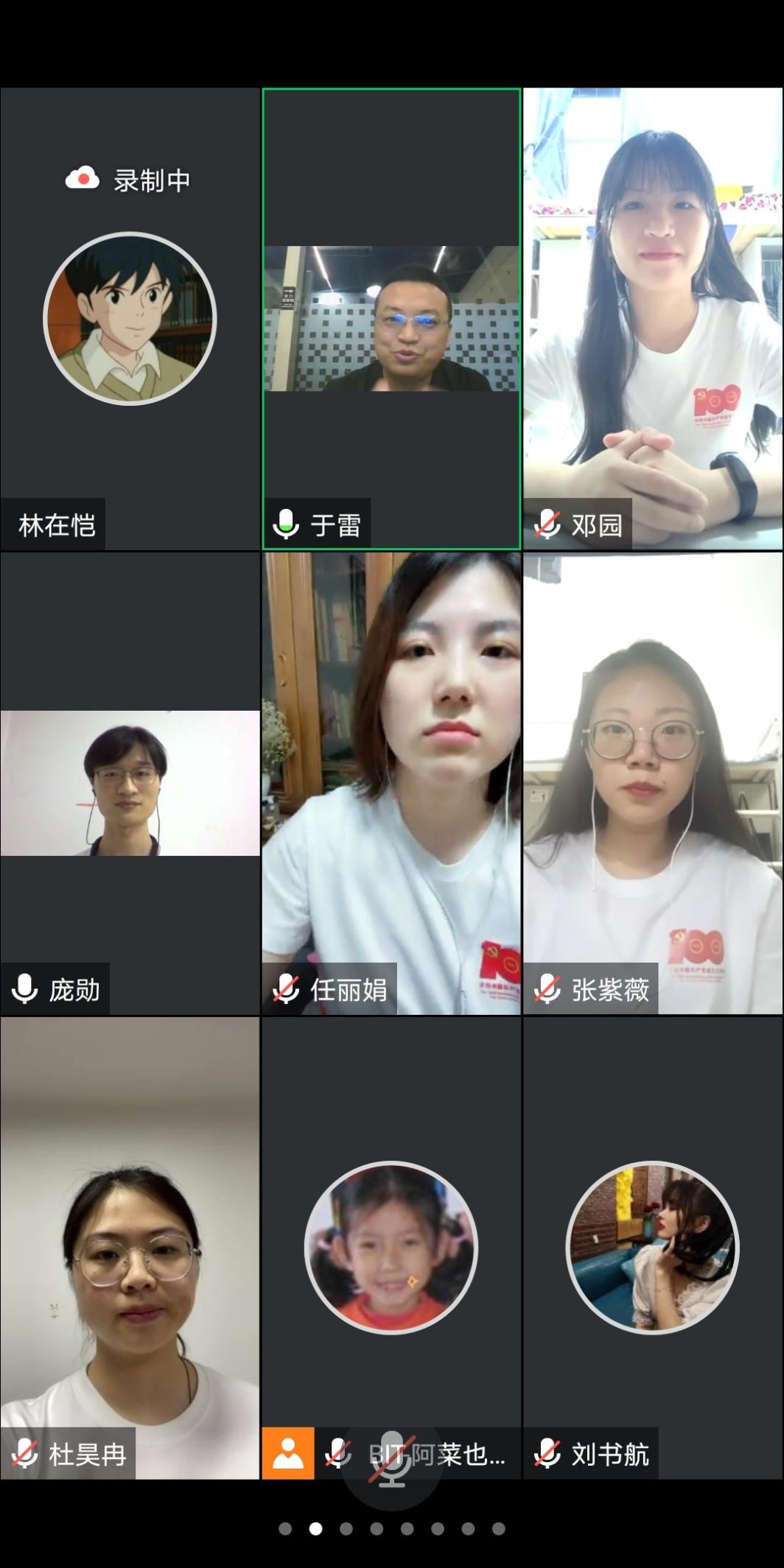Open the BIT-阿菜也... participant tile
This screenshot has width=784, height=1568.
pos(391,1248)
